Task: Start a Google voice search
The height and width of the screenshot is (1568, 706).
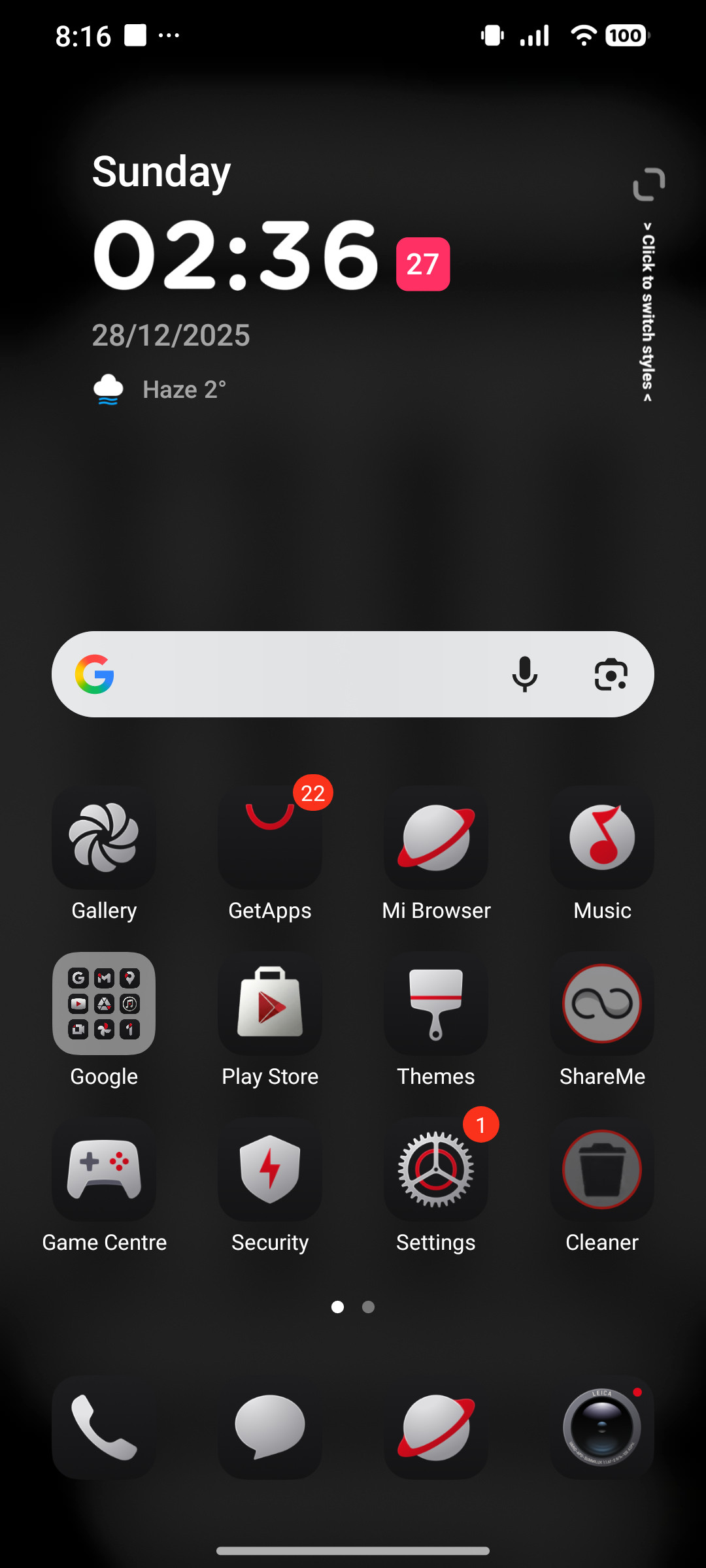Action: point(526,674)
